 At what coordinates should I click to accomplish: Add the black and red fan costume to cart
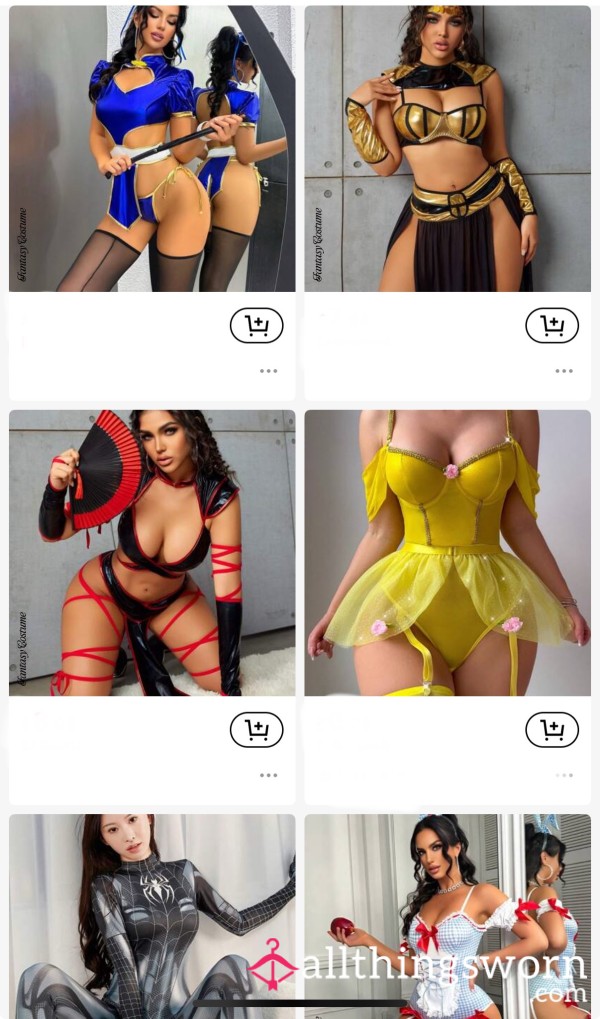257,729
